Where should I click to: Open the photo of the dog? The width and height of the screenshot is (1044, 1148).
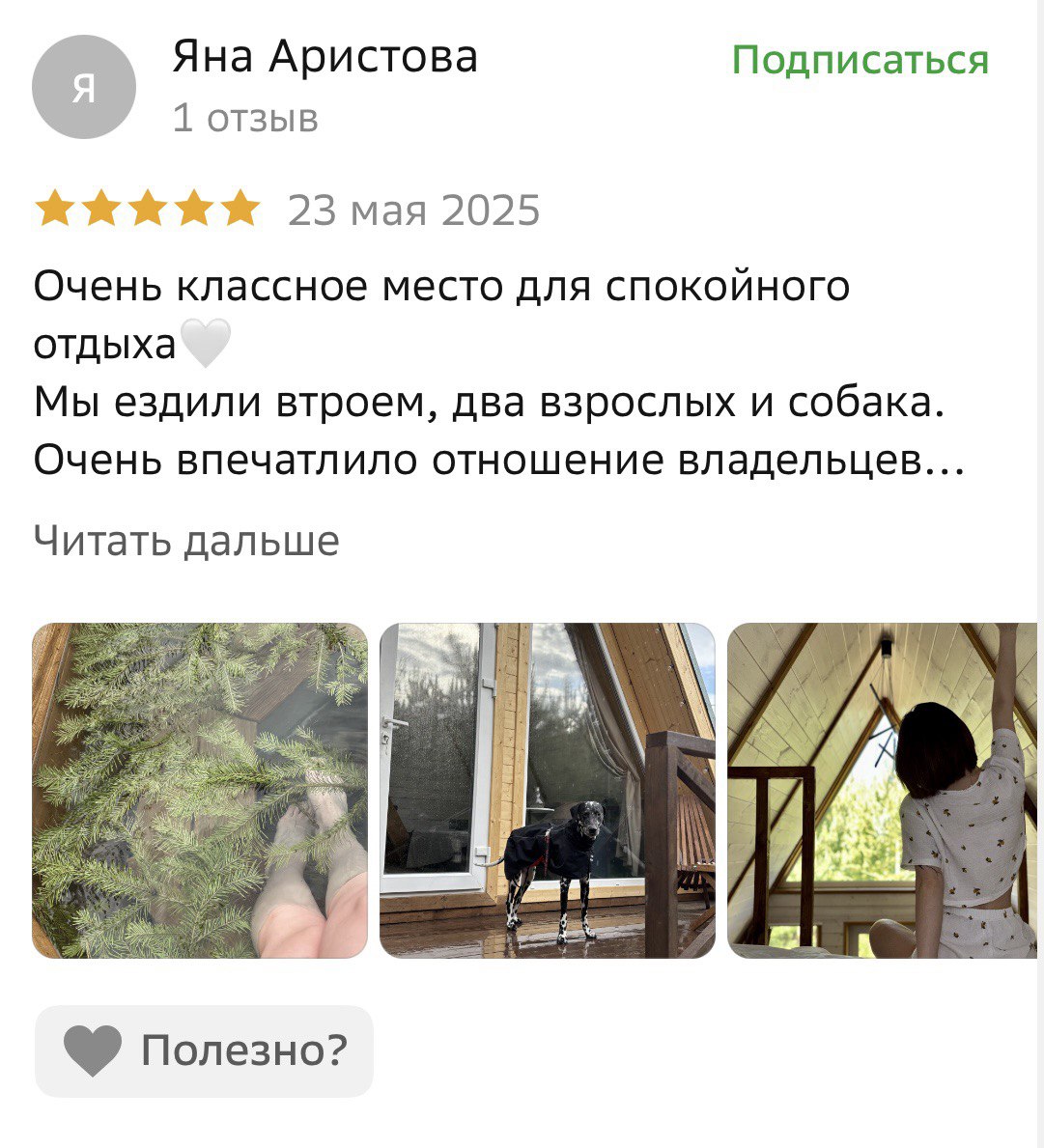(547, 790)
